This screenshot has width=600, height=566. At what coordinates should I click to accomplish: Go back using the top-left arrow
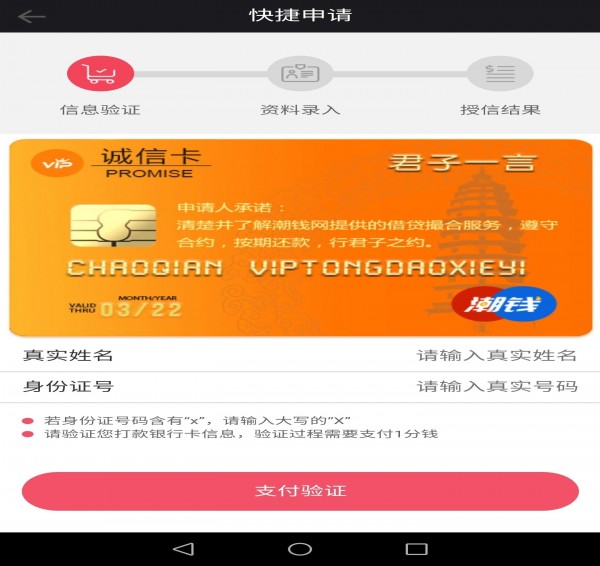pyautogui.click(x=32, y=16)
